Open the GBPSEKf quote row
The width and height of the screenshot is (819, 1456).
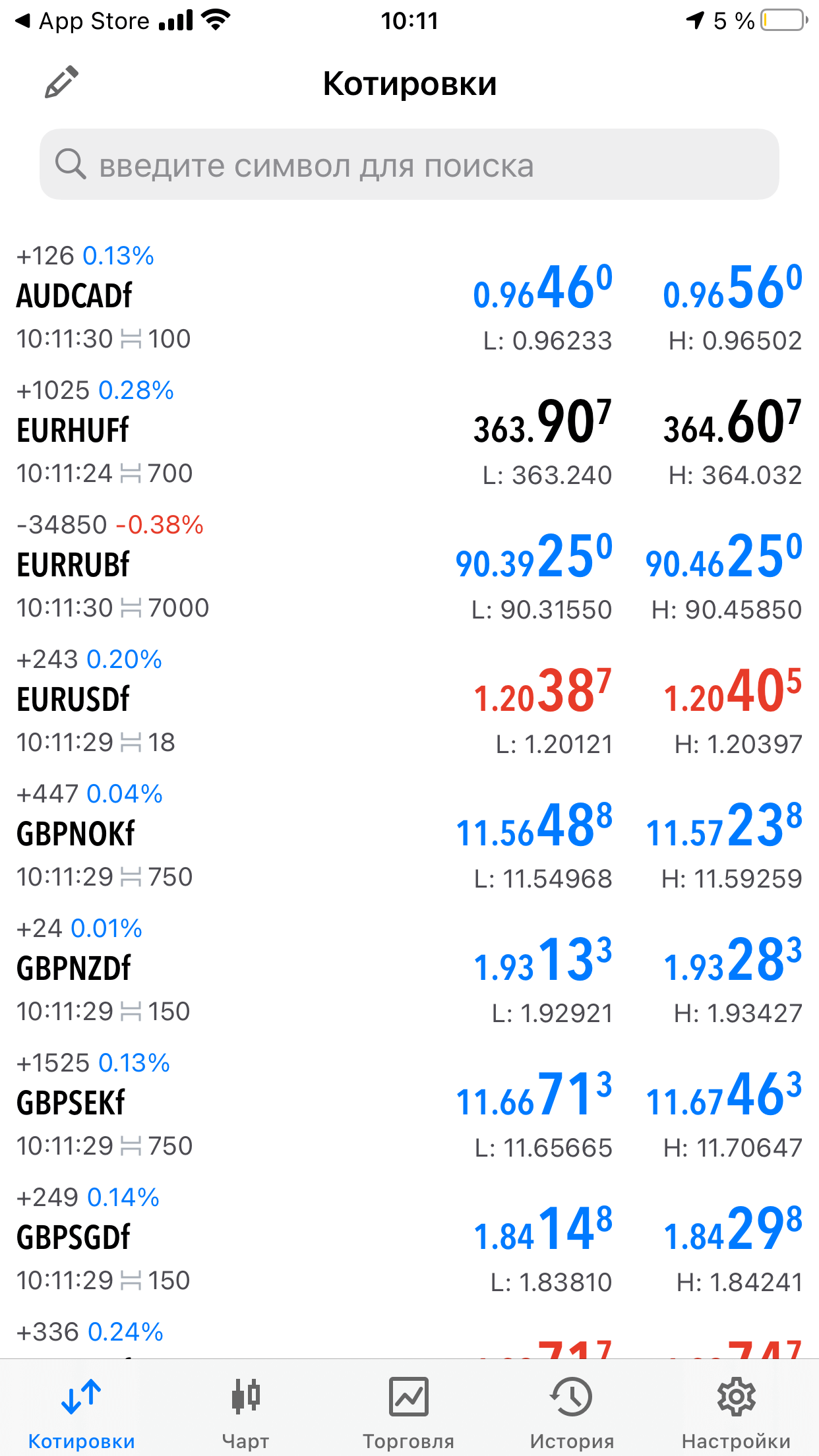[x=409, y=1105]
